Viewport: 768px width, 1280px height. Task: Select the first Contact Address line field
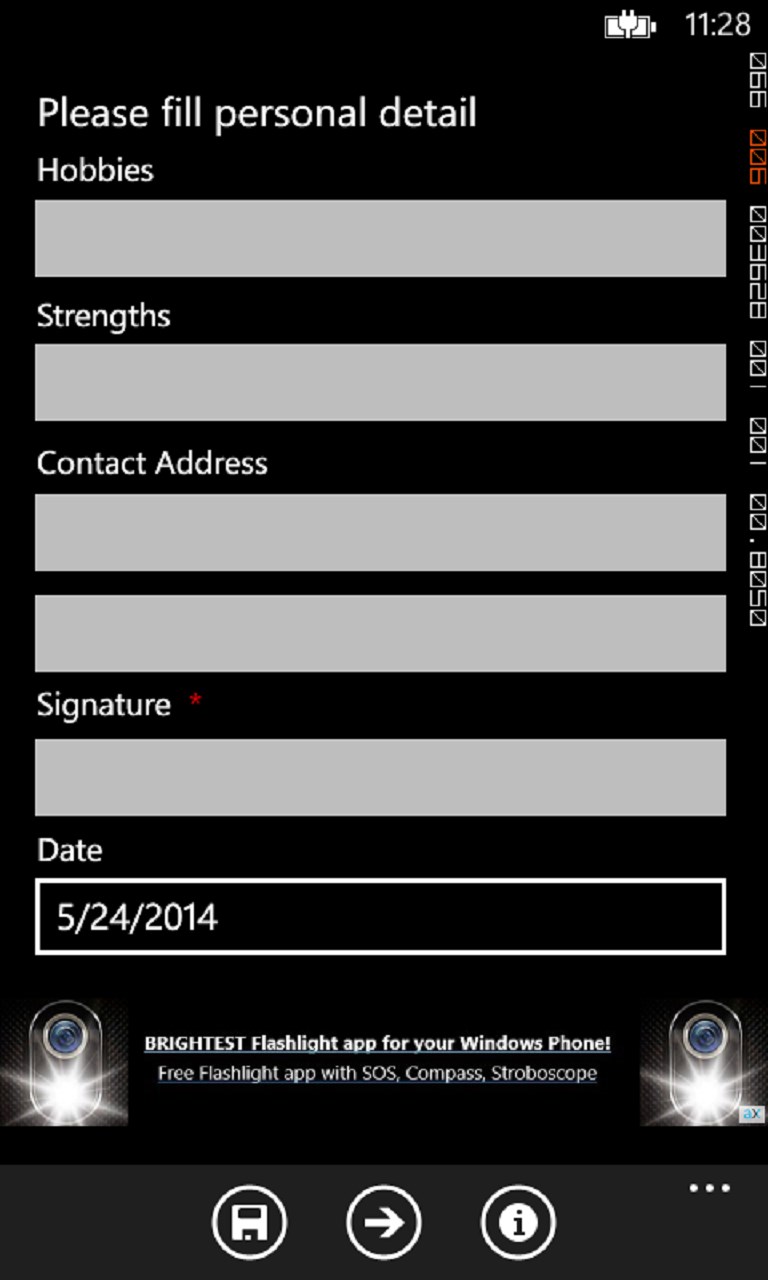point(380,532)
